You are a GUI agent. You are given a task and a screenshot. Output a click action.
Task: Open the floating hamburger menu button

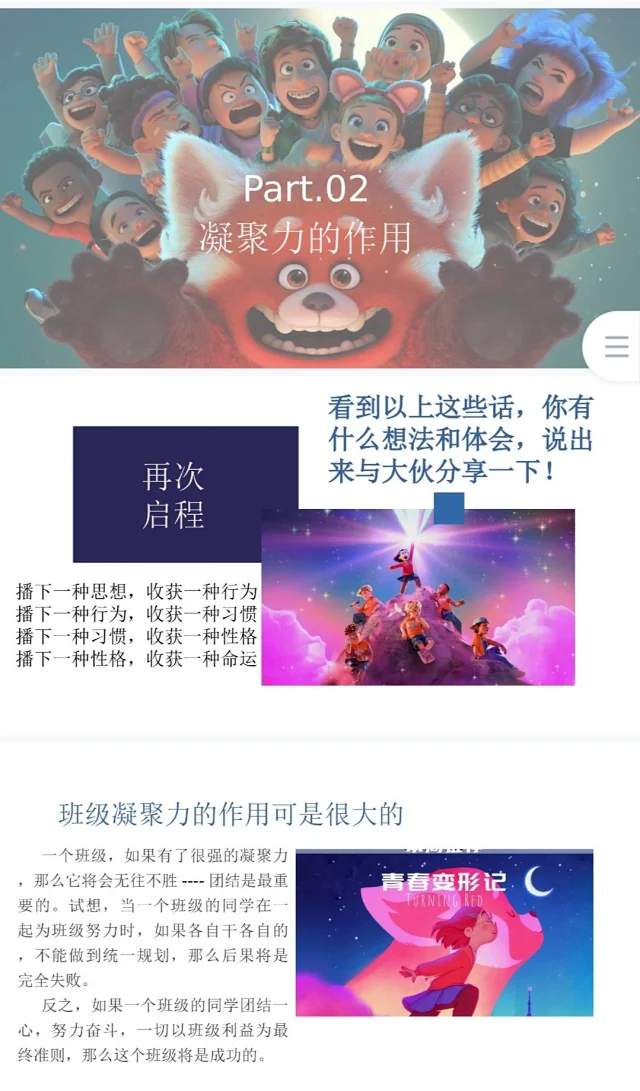615,346
